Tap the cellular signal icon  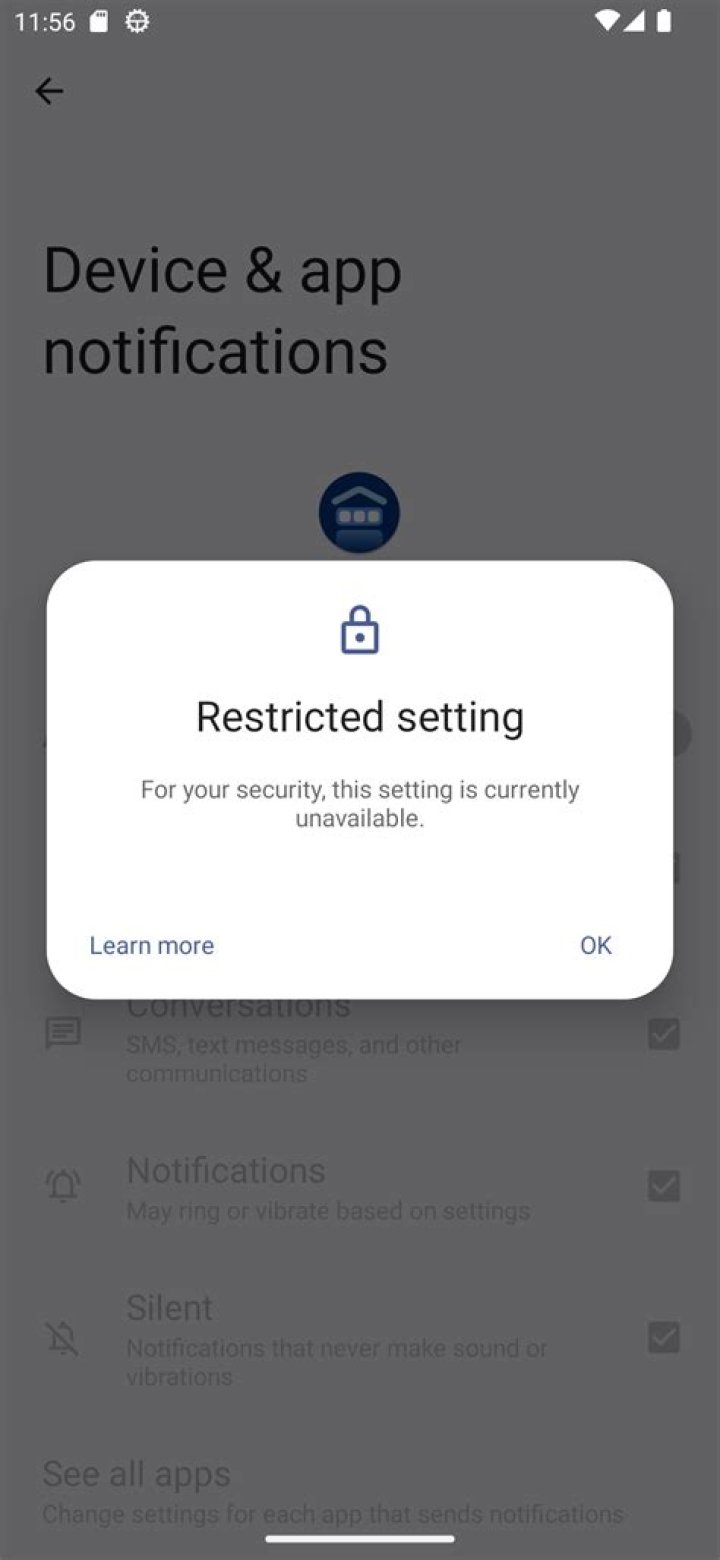point(639,21)
